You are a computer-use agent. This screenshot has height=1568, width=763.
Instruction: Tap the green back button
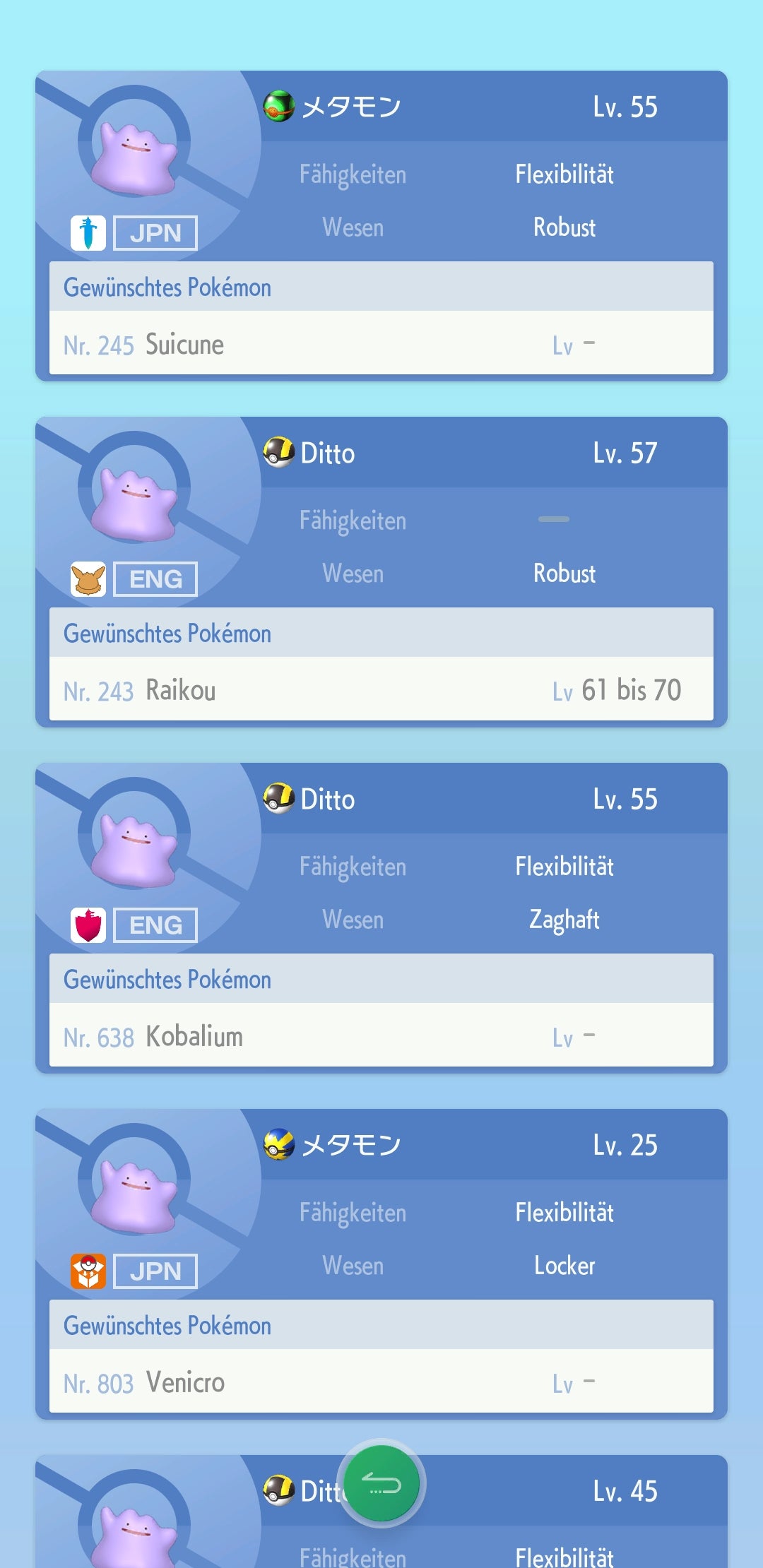(382, 1484)
